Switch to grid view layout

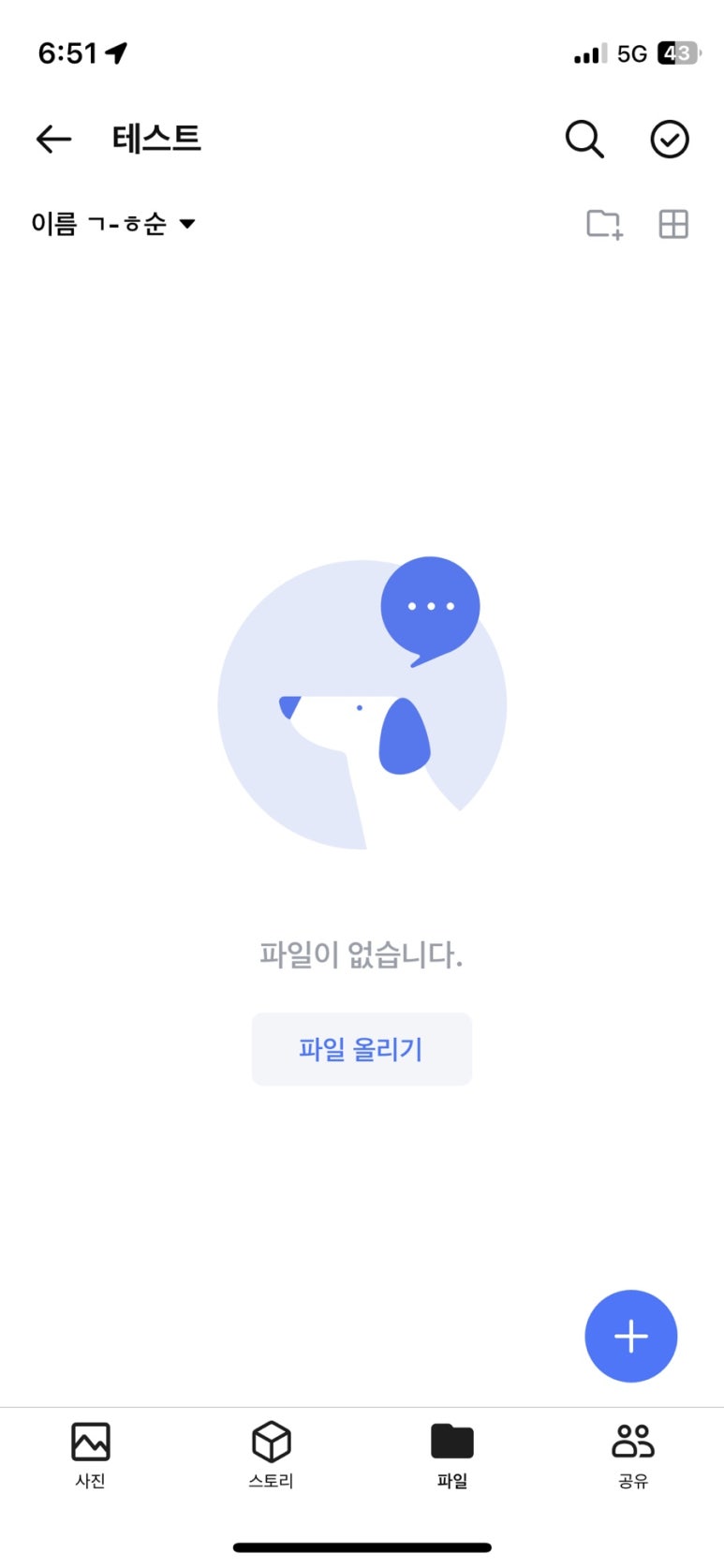pyautogui.click(x=673, y=225)
